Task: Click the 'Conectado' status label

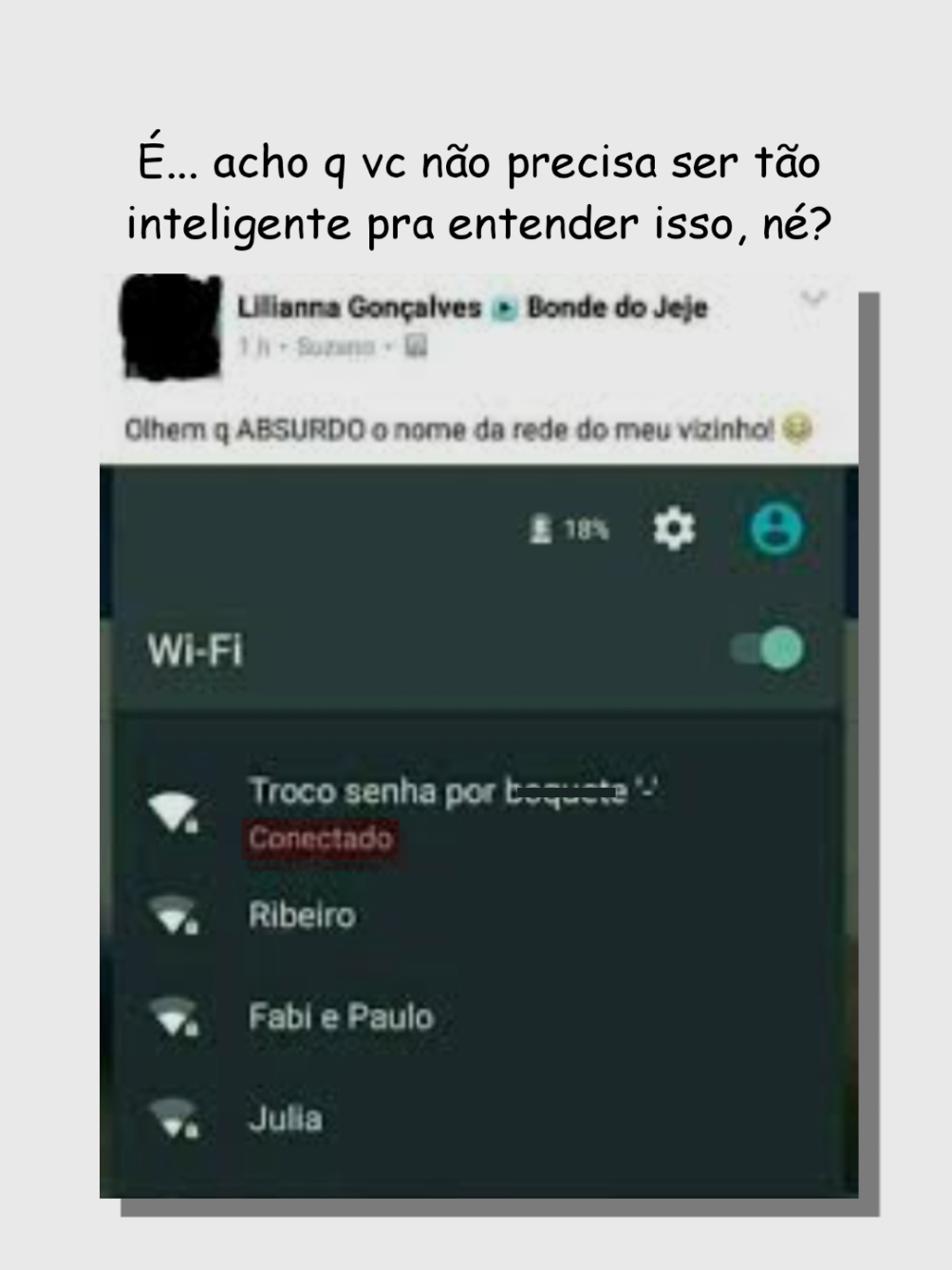Action: point(320,838)
